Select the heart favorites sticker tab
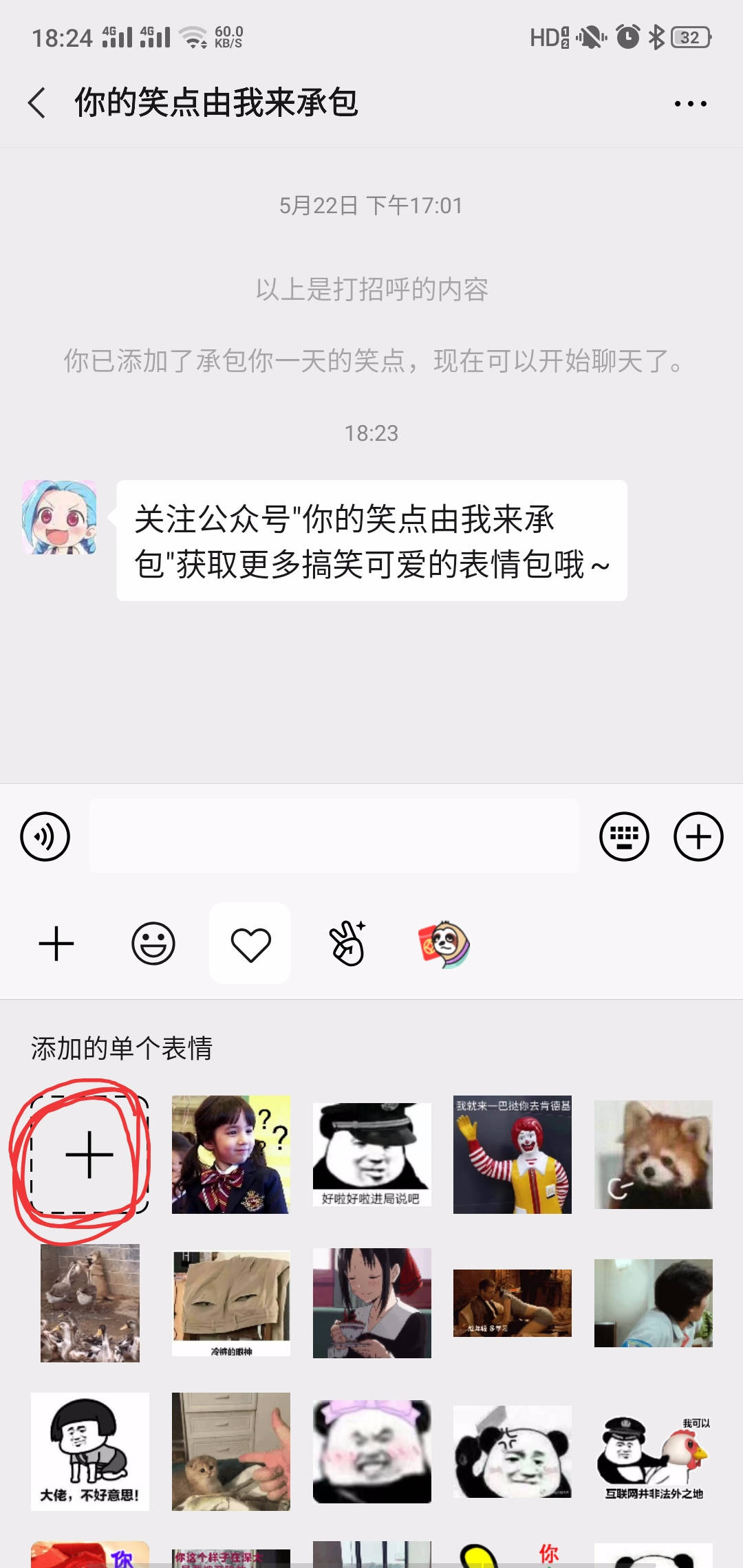The image size is (743, 1568). [x=250, y=944]
